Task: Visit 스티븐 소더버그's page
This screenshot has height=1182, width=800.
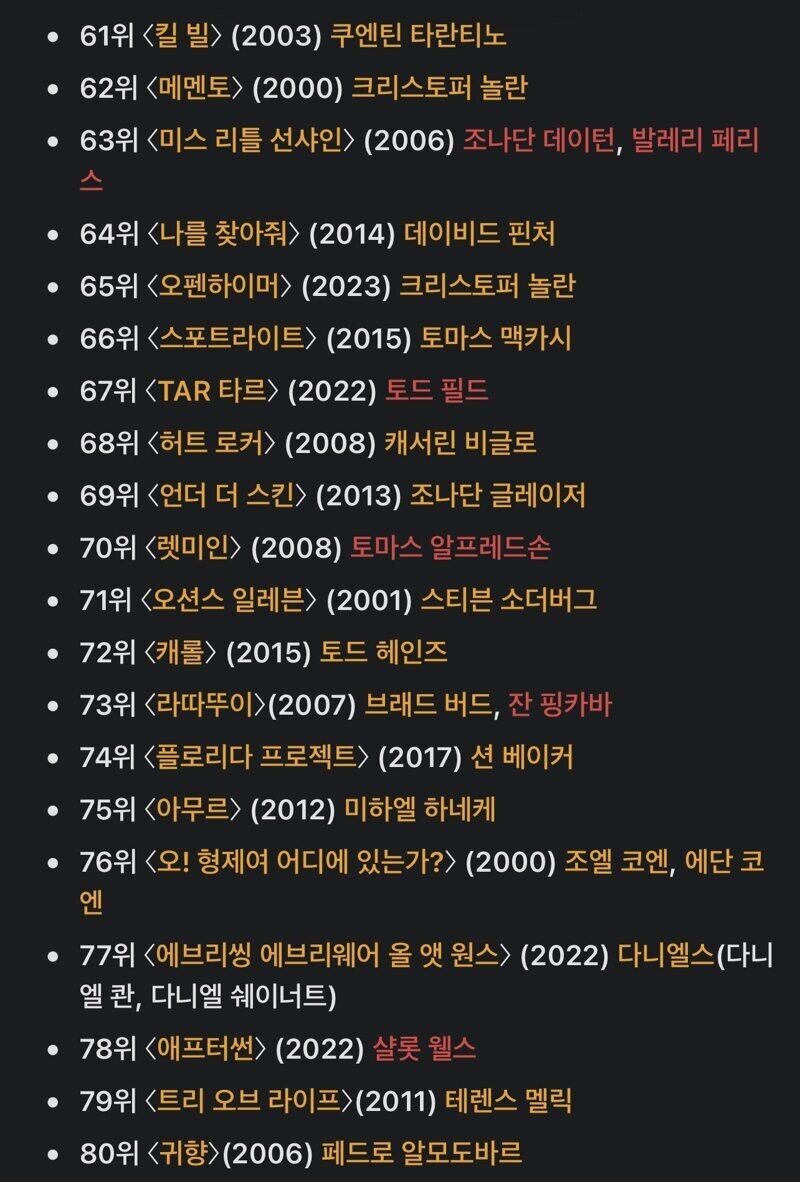Action: (508, 601)
